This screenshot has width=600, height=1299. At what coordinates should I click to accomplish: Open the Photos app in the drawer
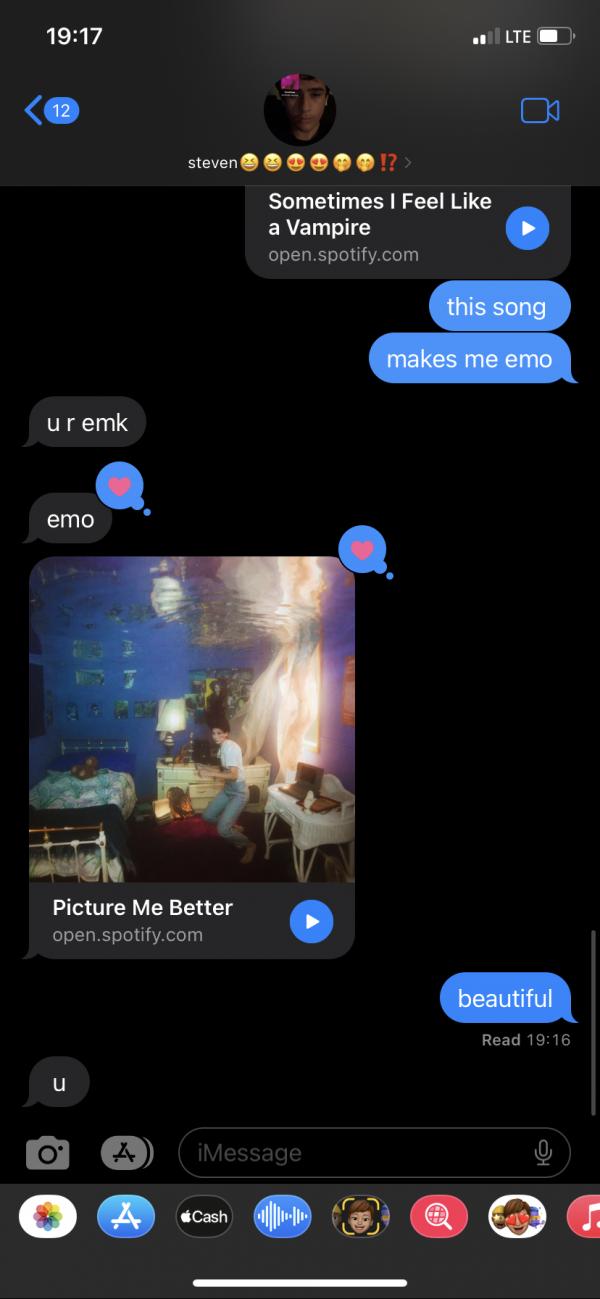click(x=48, y=1216)
